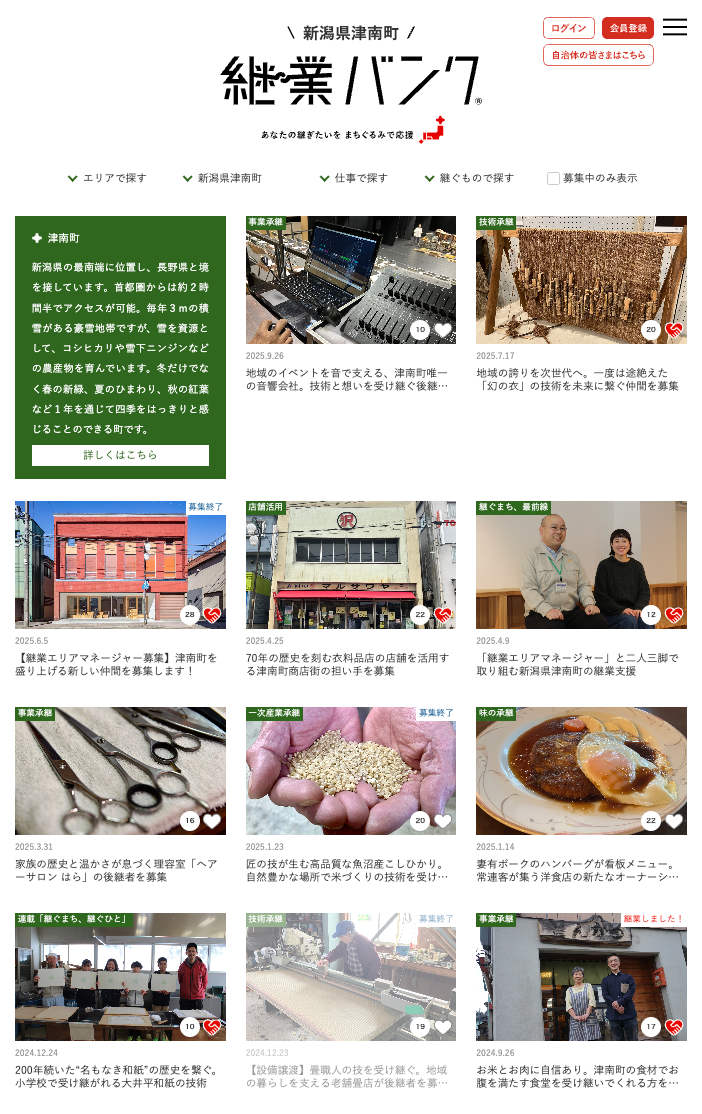This screenshot has height=1114, width=702.
Task: Open the 自治体の皆さまはこちら link
Action: 598,55
